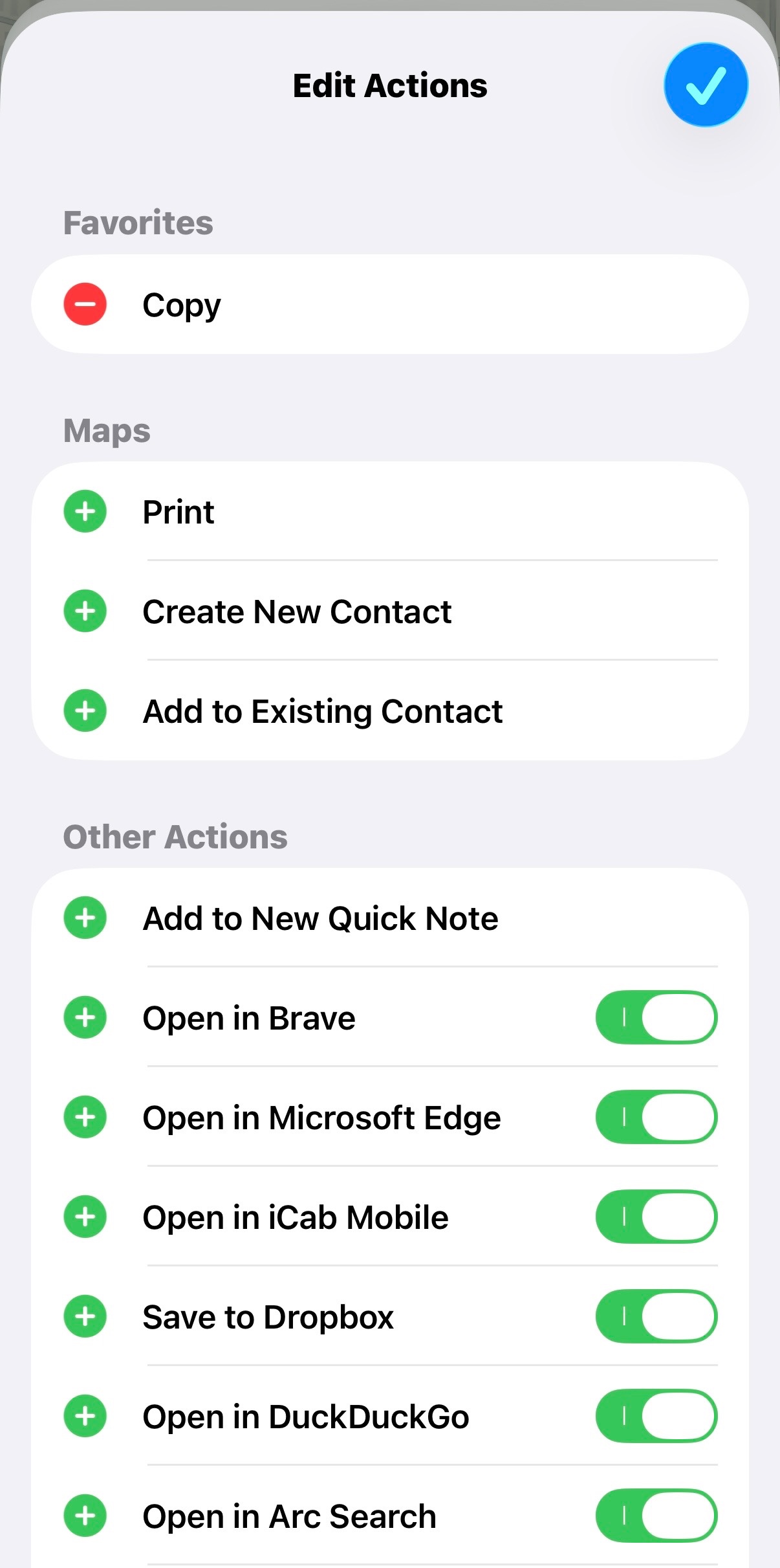Add Print to Favorites
Viewport: 780px width, 1568px height.
pyautogui.click(x=85, y=511)
